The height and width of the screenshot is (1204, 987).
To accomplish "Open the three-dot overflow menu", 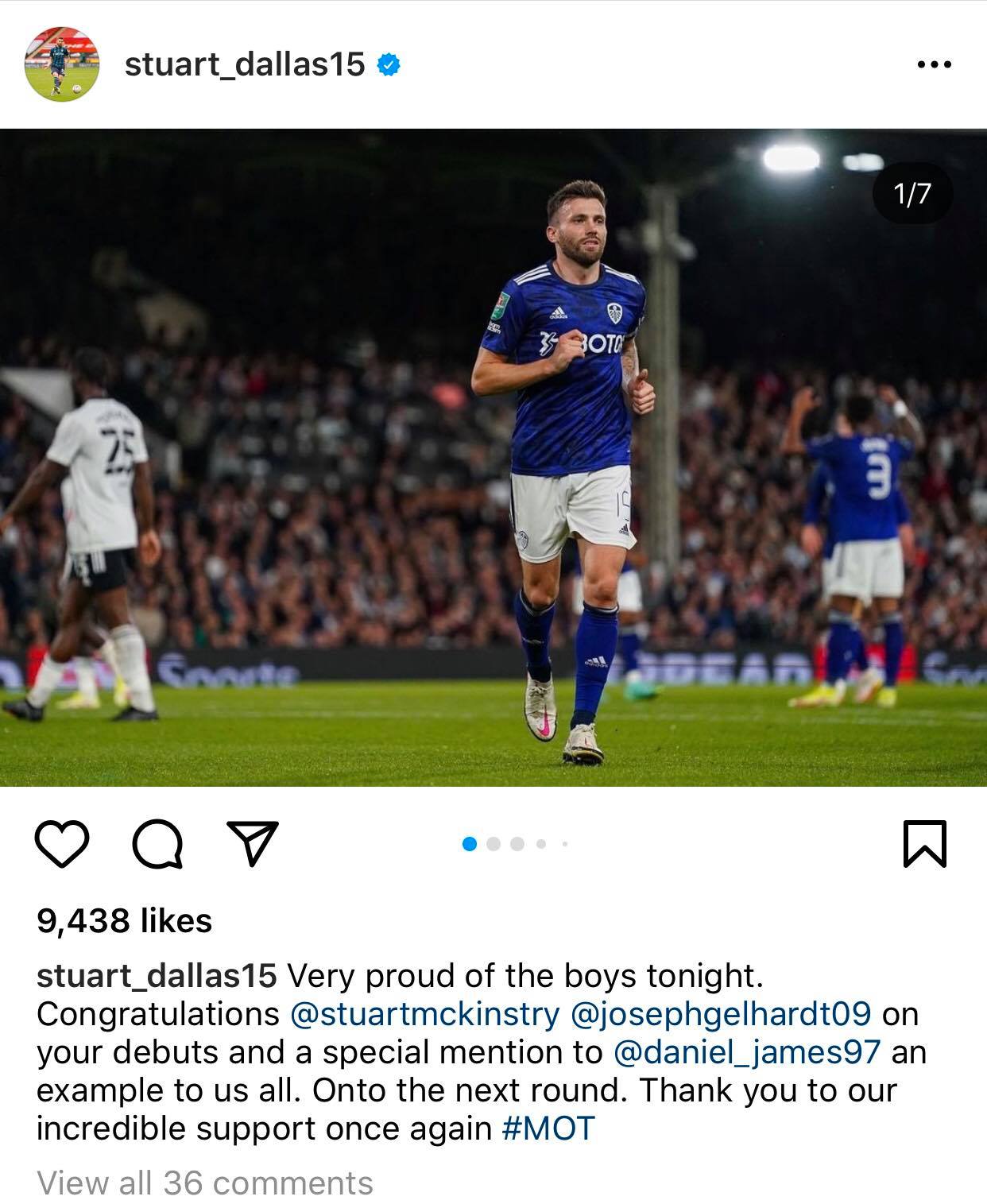I will (934, 64).
